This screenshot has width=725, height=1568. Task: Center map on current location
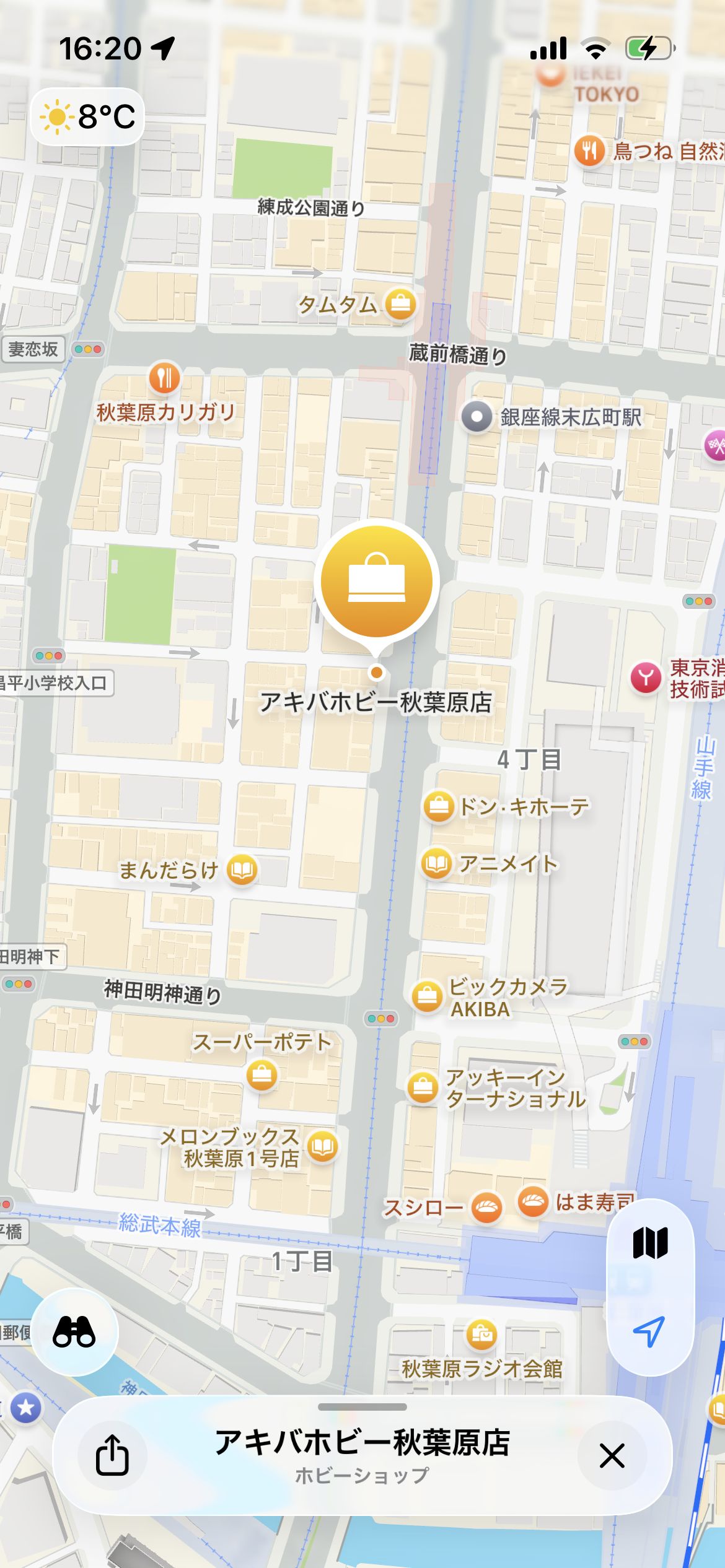point(649,1331)
